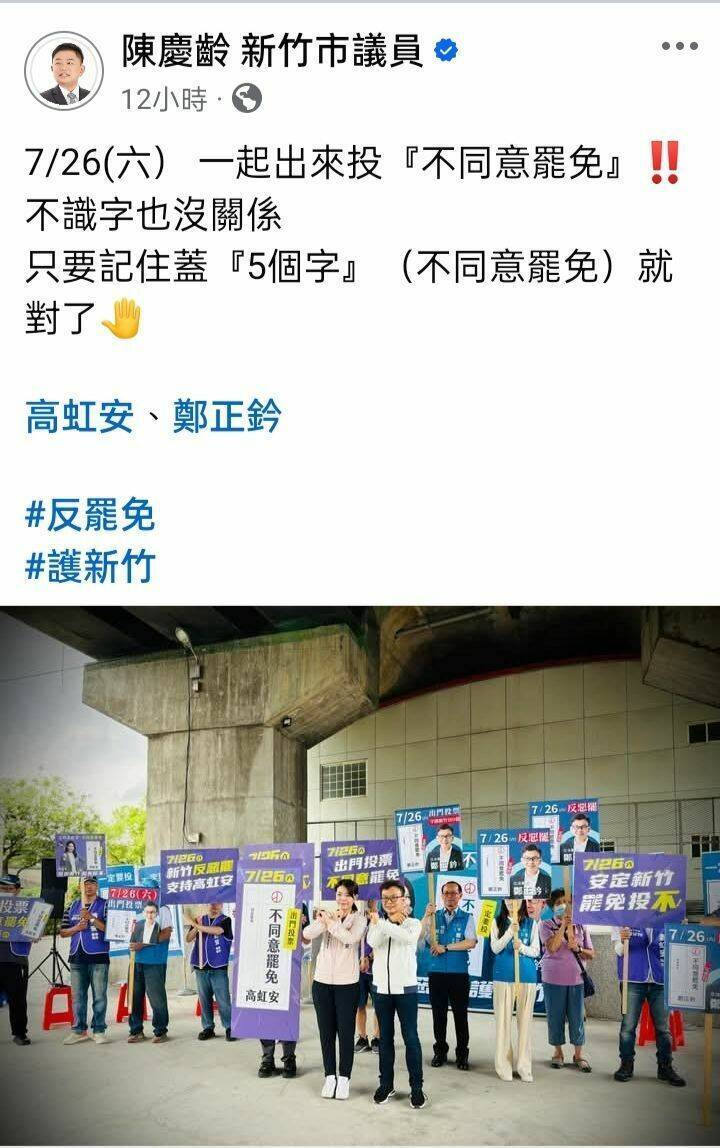
Task: Open the post's three-dot overflow menu
Action: [x=679, y=46]
